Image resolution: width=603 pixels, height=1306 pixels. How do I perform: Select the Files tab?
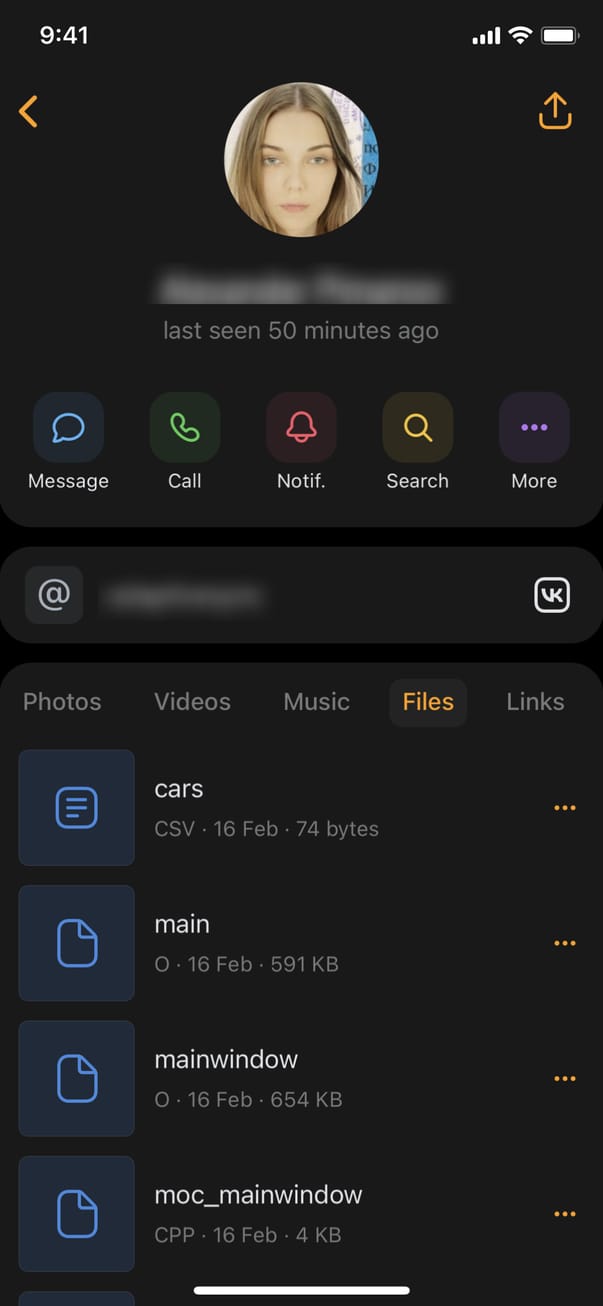click(x=428, y=702)
